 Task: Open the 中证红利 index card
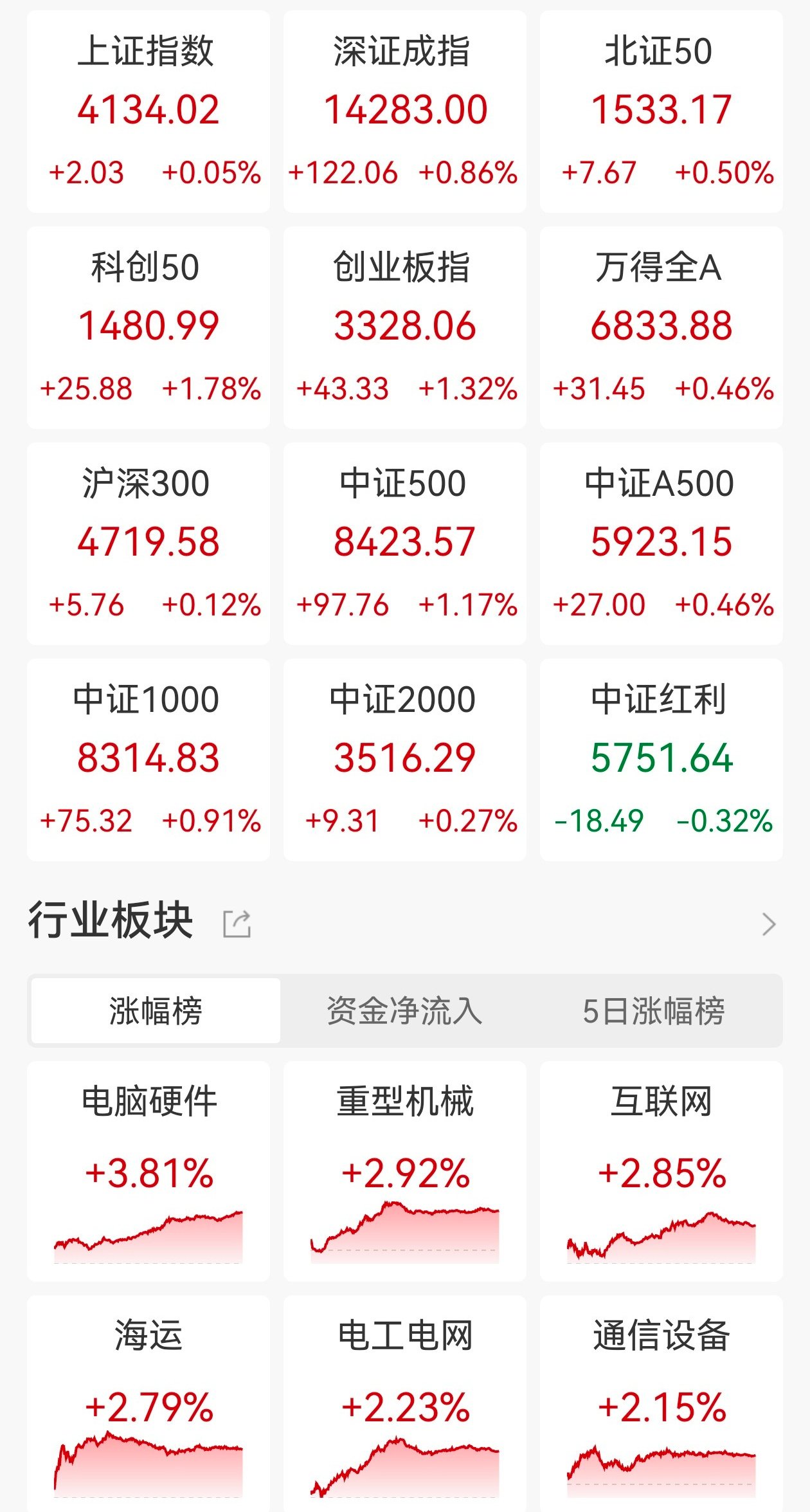pos(661,760)
